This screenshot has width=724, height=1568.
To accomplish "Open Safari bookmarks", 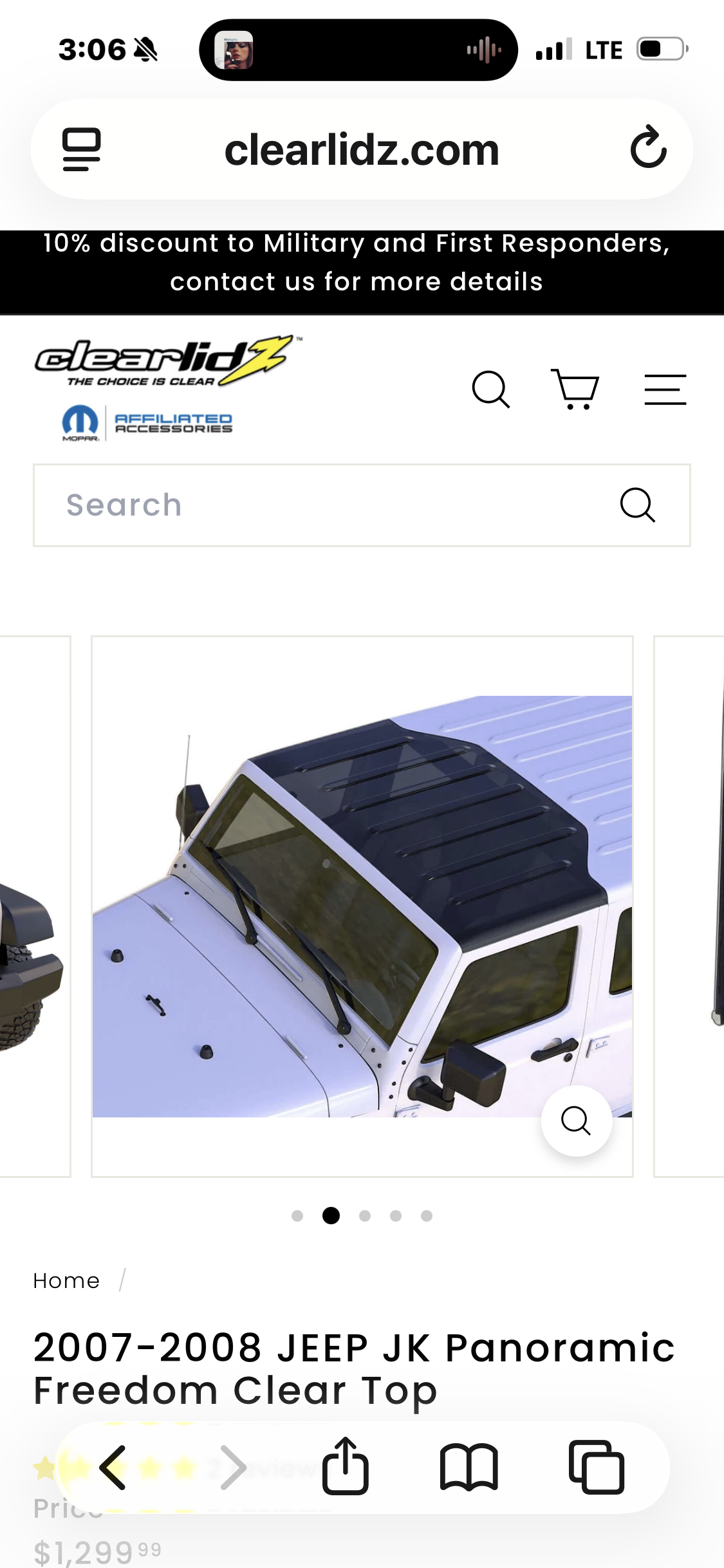I will pos(469,1468).
